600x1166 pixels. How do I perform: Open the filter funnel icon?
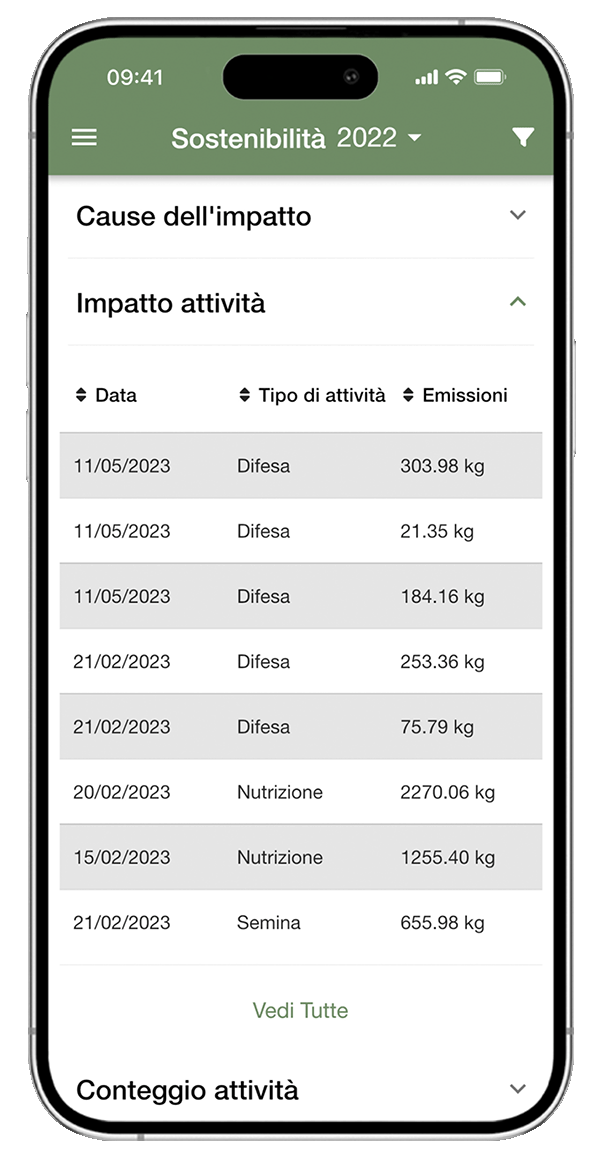coord(522,138)
